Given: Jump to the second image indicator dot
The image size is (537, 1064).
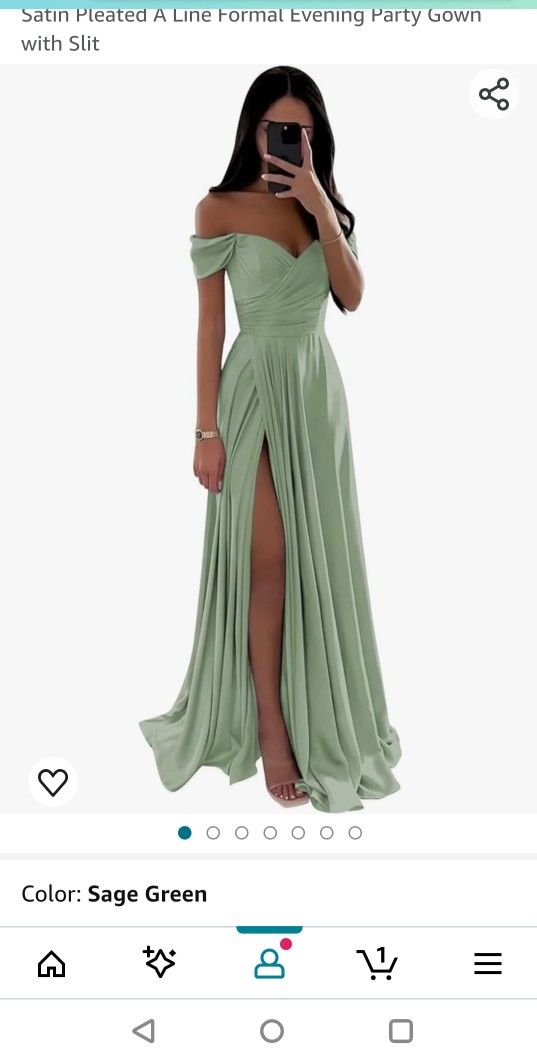Looking at the screenshot, I should [213, 833].
